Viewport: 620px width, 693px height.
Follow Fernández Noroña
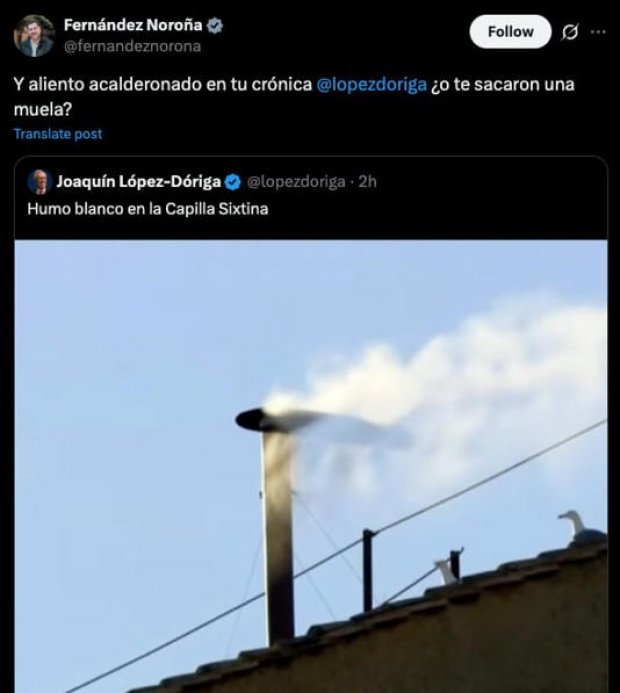[x=510, y=32]
